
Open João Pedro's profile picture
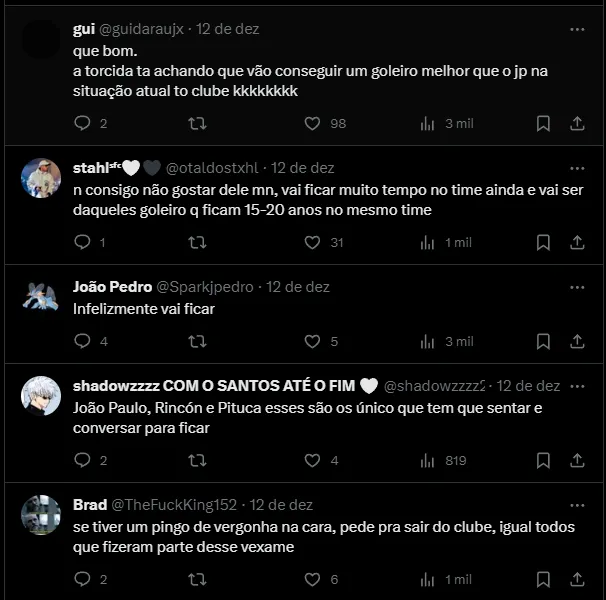click(41, 295)
